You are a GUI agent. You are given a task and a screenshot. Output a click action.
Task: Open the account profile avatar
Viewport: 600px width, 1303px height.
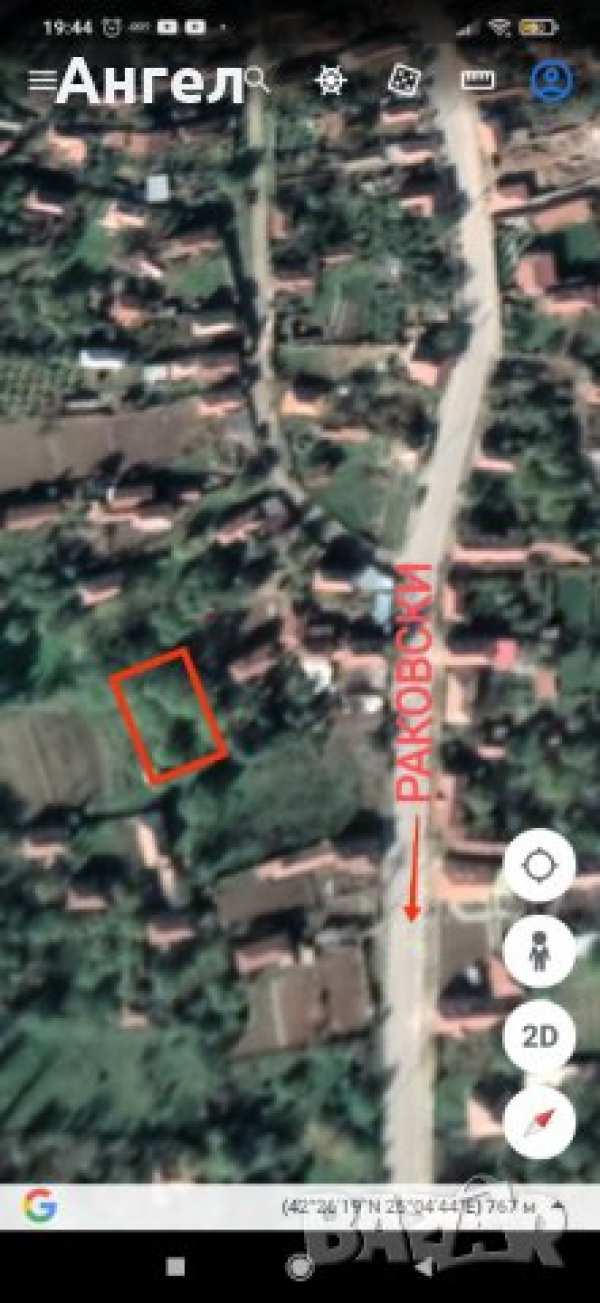(551, 81)
